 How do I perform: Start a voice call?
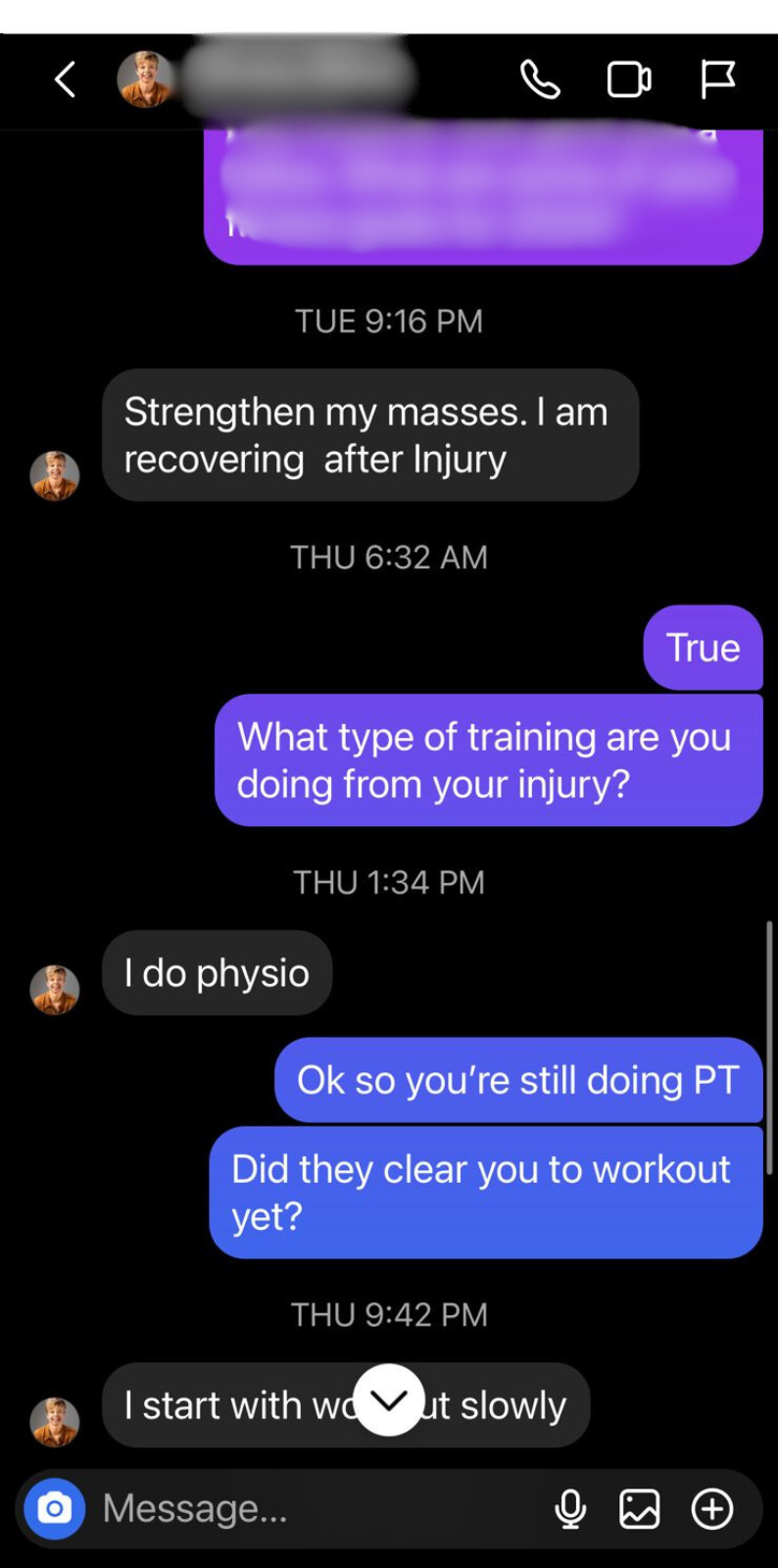(540, 79)
